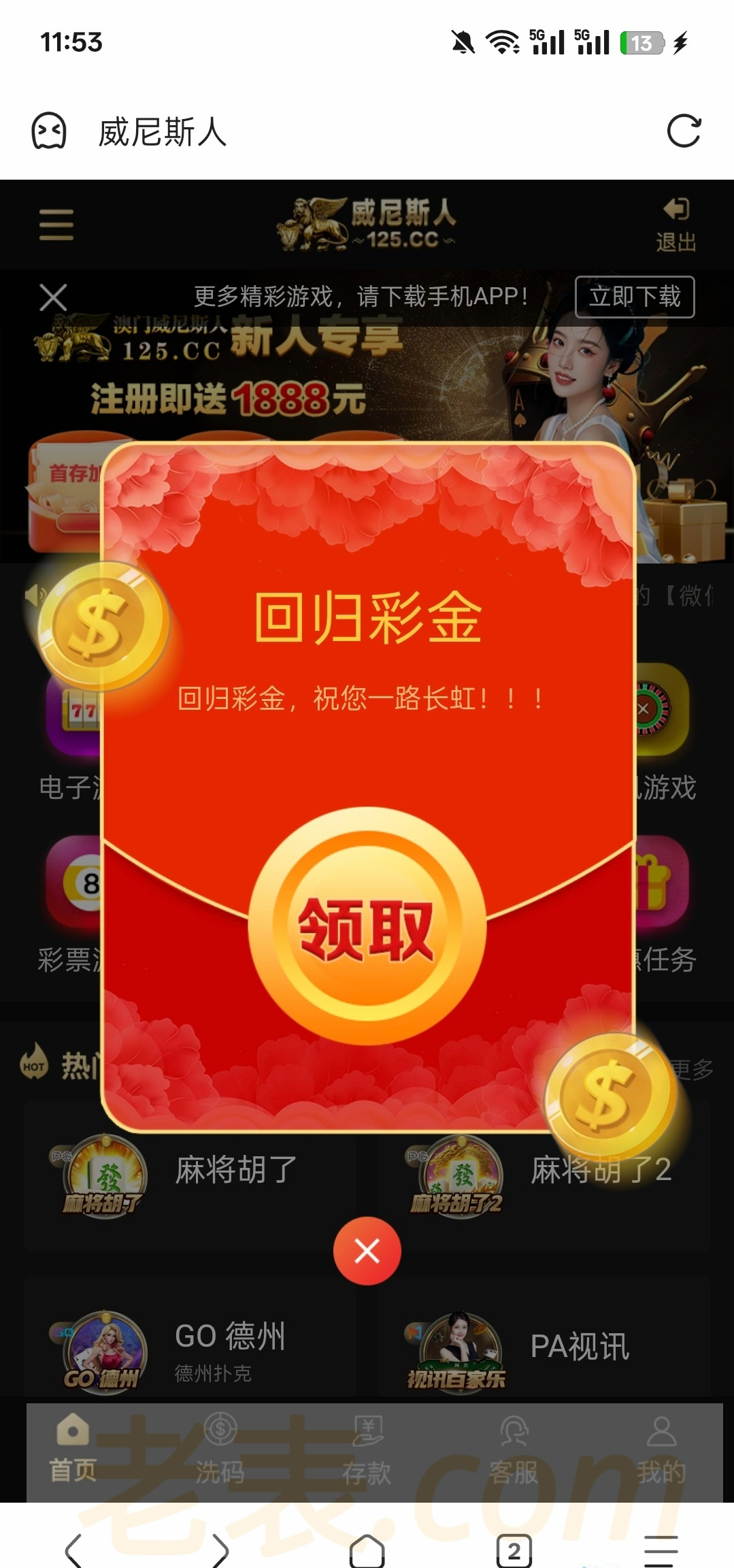Close the red packet popup
Viewport: 734px width, 1568px height.
pyautogui.click(x=367, y=1251)
